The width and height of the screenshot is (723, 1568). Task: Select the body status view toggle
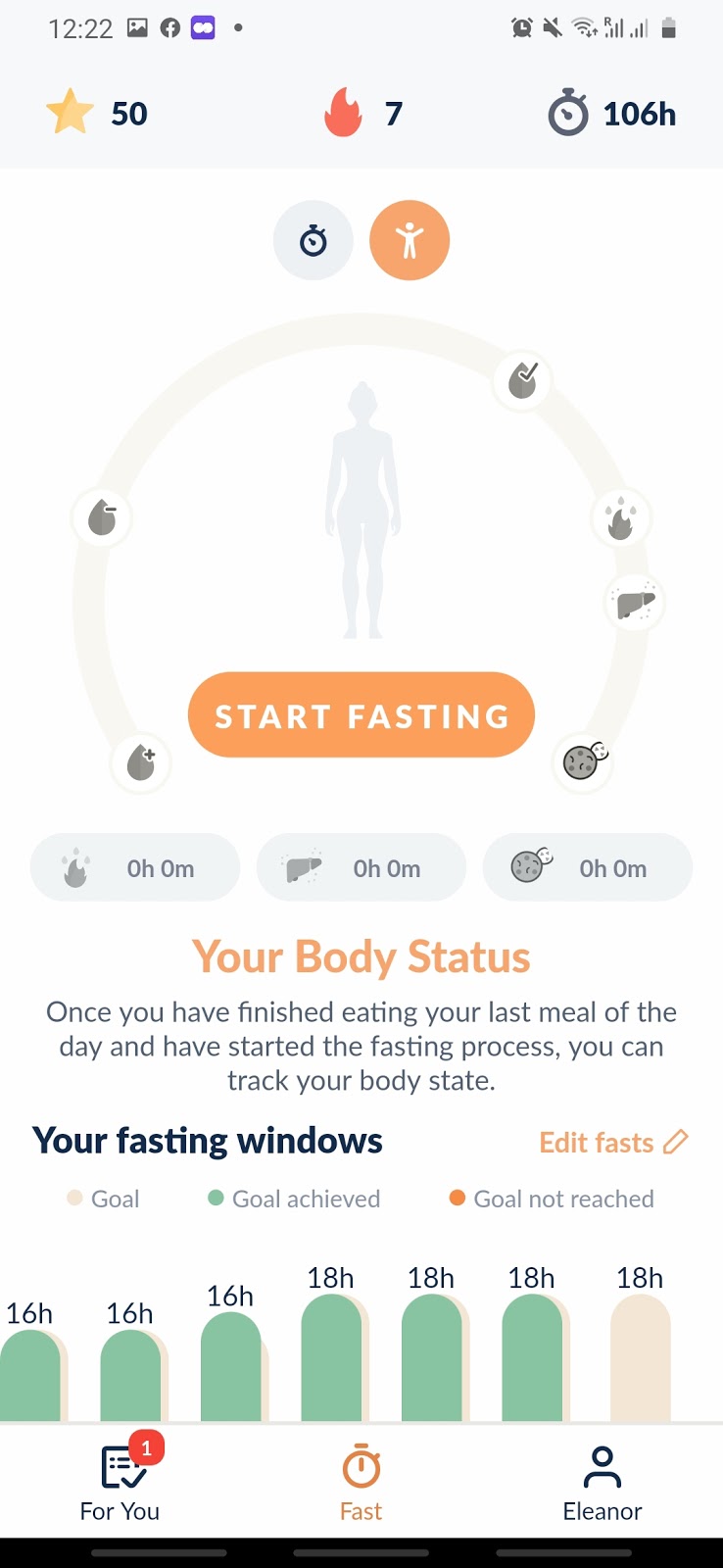coord(410,241)
